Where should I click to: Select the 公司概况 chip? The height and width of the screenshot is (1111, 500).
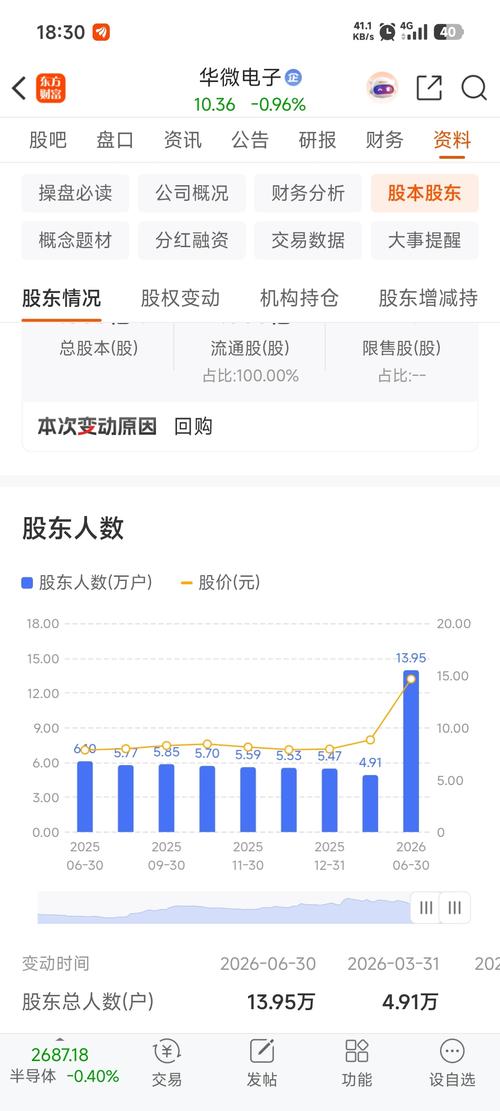tap(192, 193)
